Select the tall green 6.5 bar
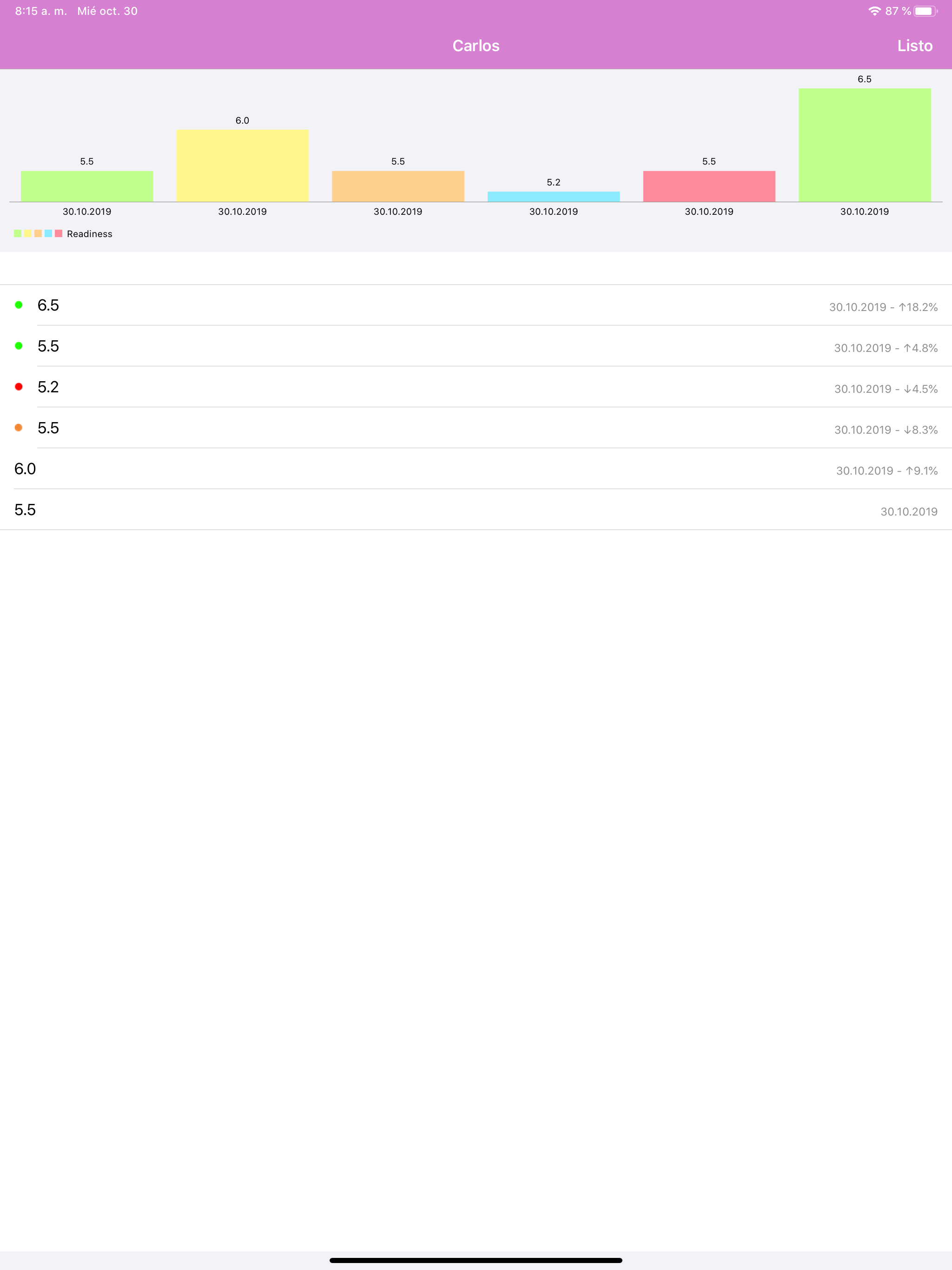Viewport: 952px width, 1270px height. (864, 144)
